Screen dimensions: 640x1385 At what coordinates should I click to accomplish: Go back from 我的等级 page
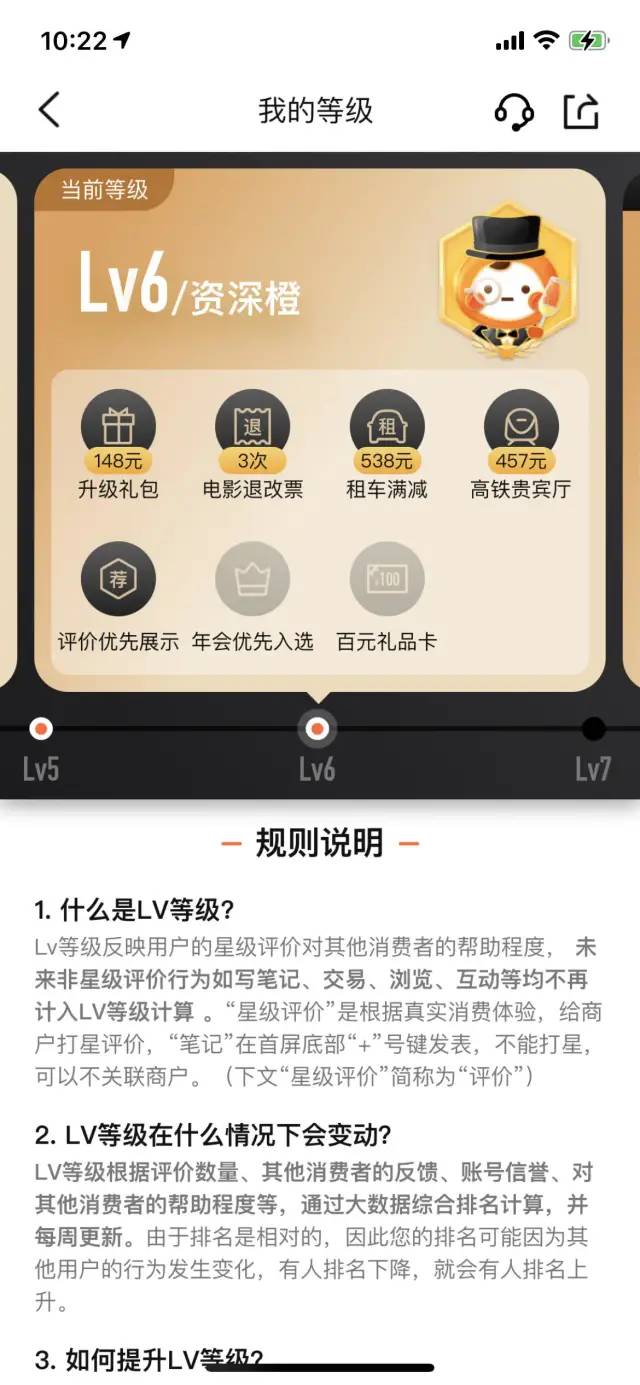[49, 110]
